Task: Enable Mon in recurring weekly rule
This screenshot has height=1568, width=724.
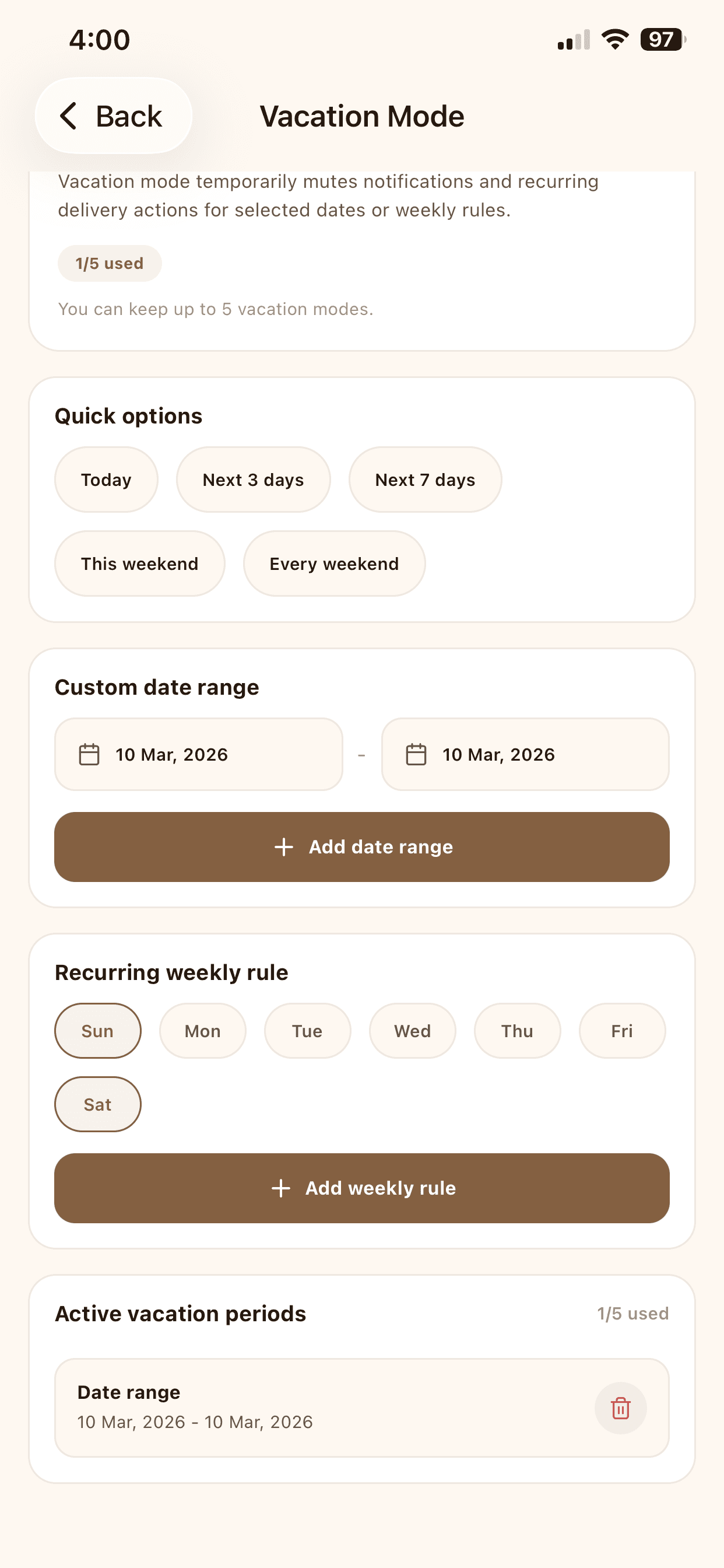Action: coord(202,1031)
